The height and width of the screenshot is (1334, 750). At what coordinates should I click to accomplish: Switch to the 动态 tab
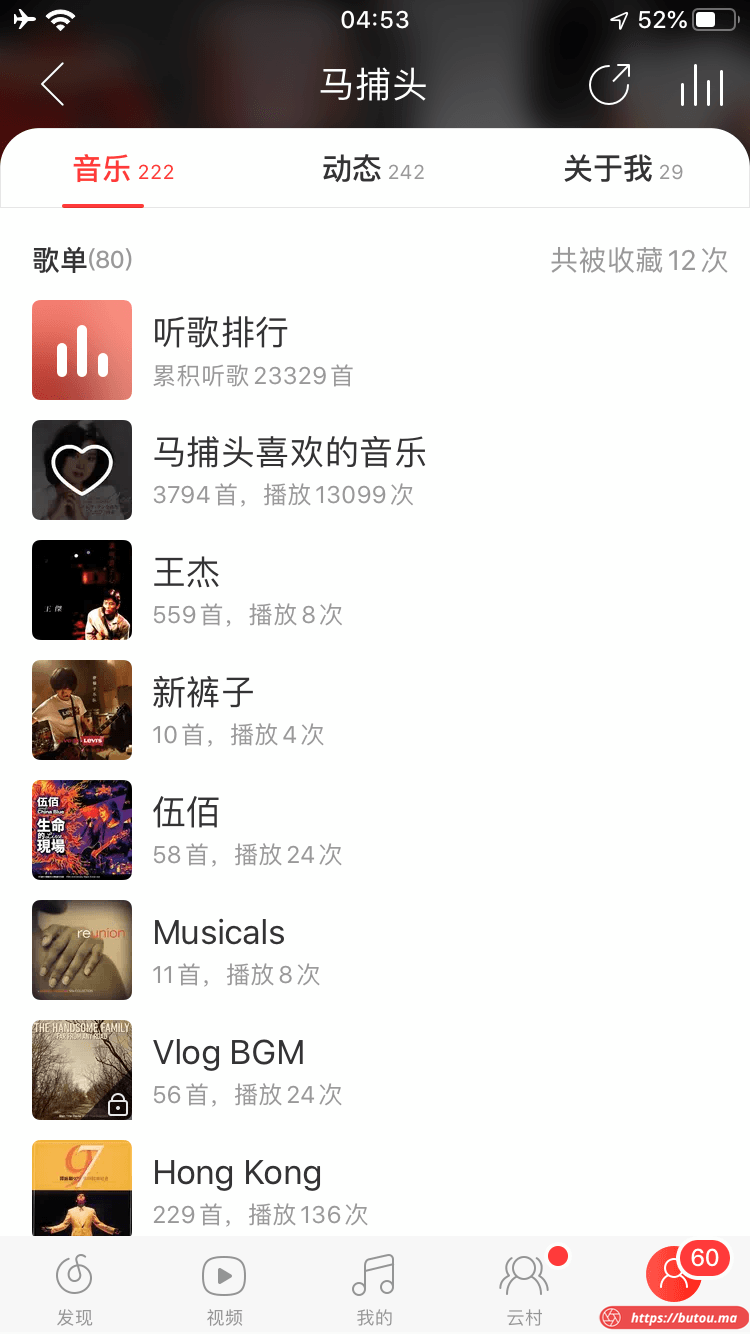coord(373,170)
